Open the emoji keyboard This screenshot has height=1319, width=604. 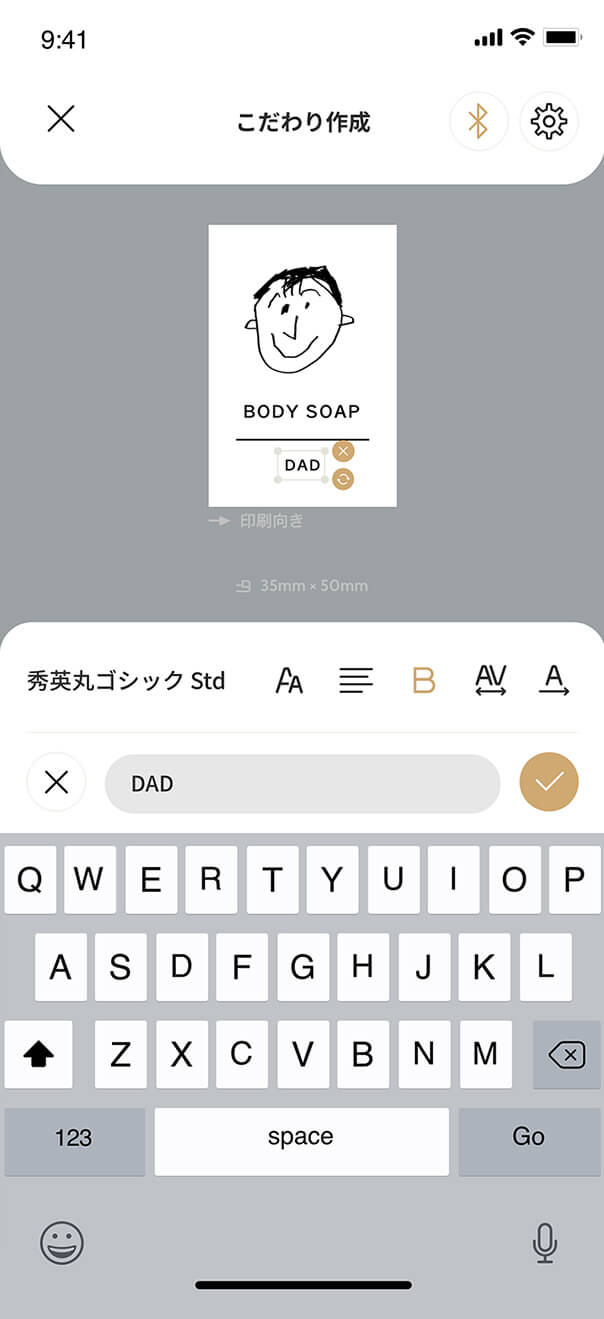[62, 1243]
